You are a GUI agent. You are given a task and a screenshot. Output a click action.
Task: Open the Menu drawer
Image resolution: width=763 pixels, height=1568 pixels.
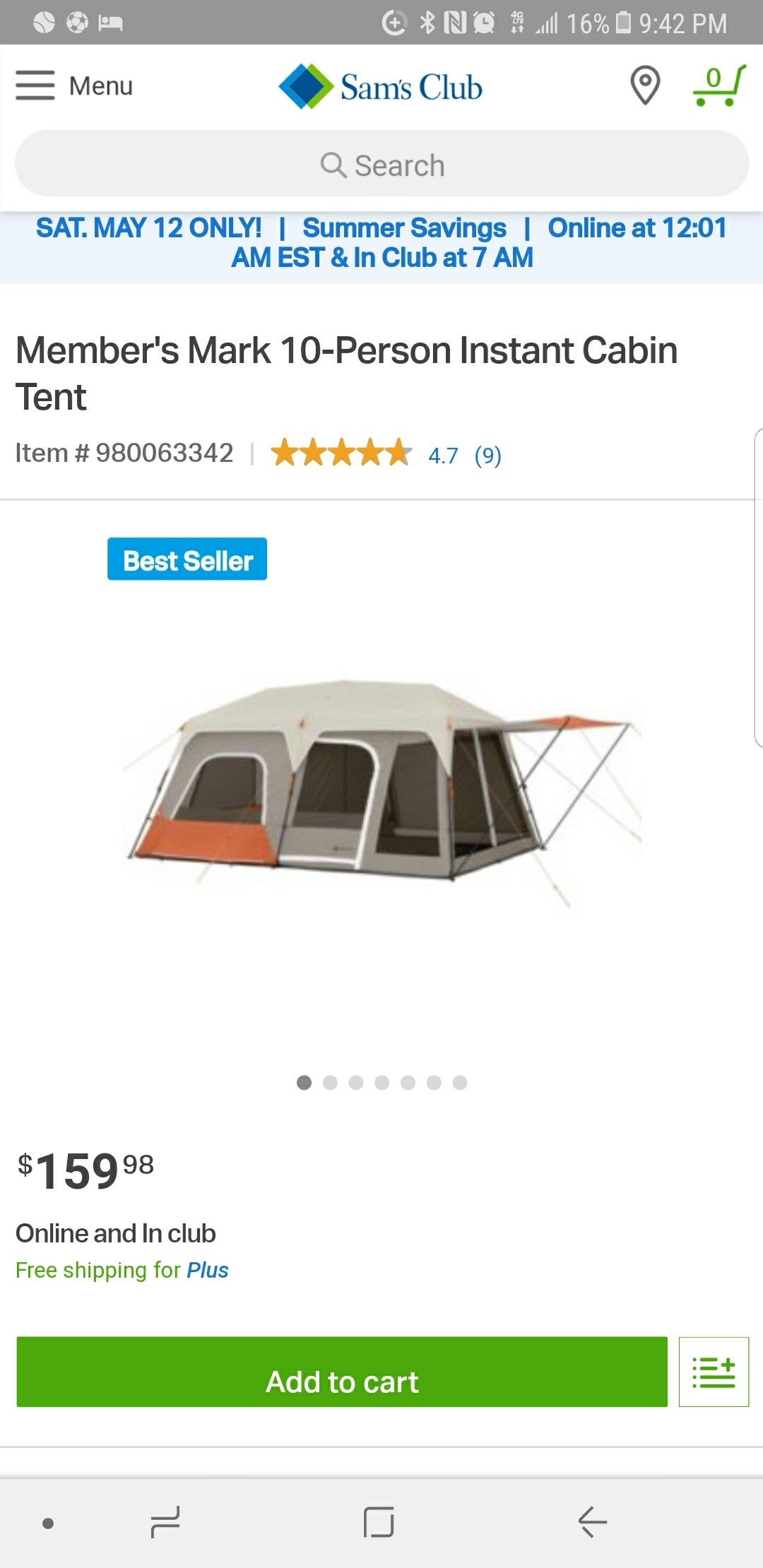pyautogui.click(x=74, y=85)
